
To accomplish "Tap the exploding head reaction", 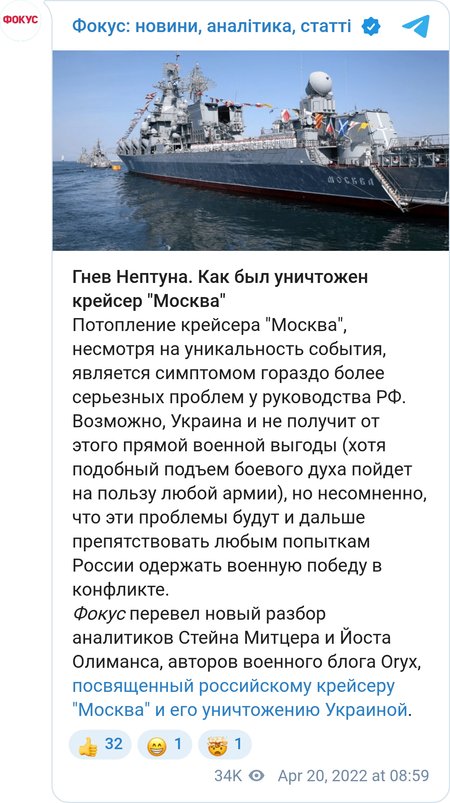I will click(x=225, y=745).
